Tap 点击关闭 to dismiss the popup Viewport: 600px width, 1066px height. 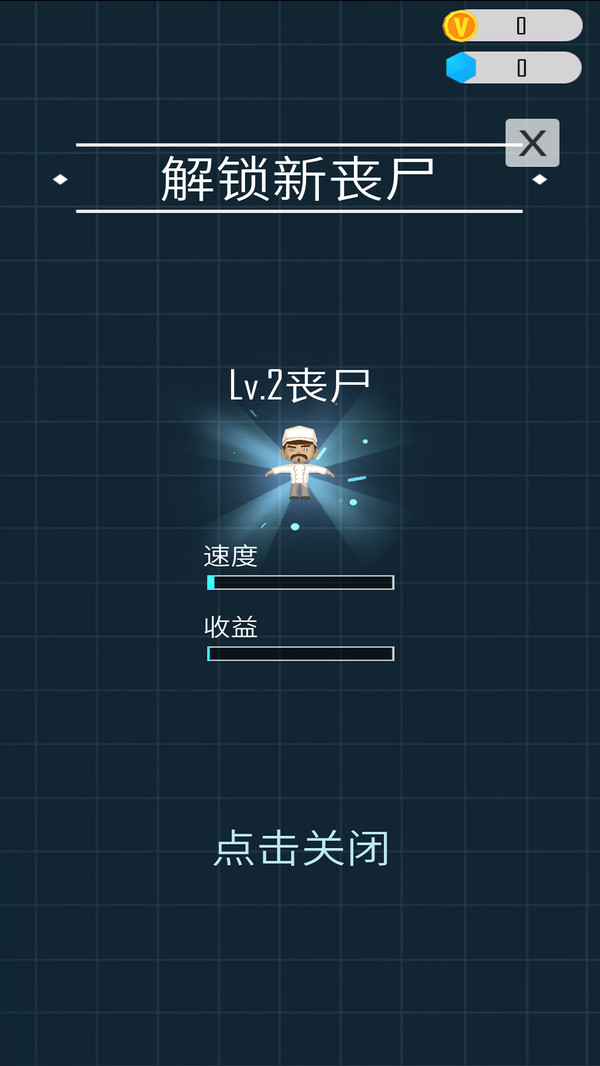pyautogui.click(x=301, y=848)
